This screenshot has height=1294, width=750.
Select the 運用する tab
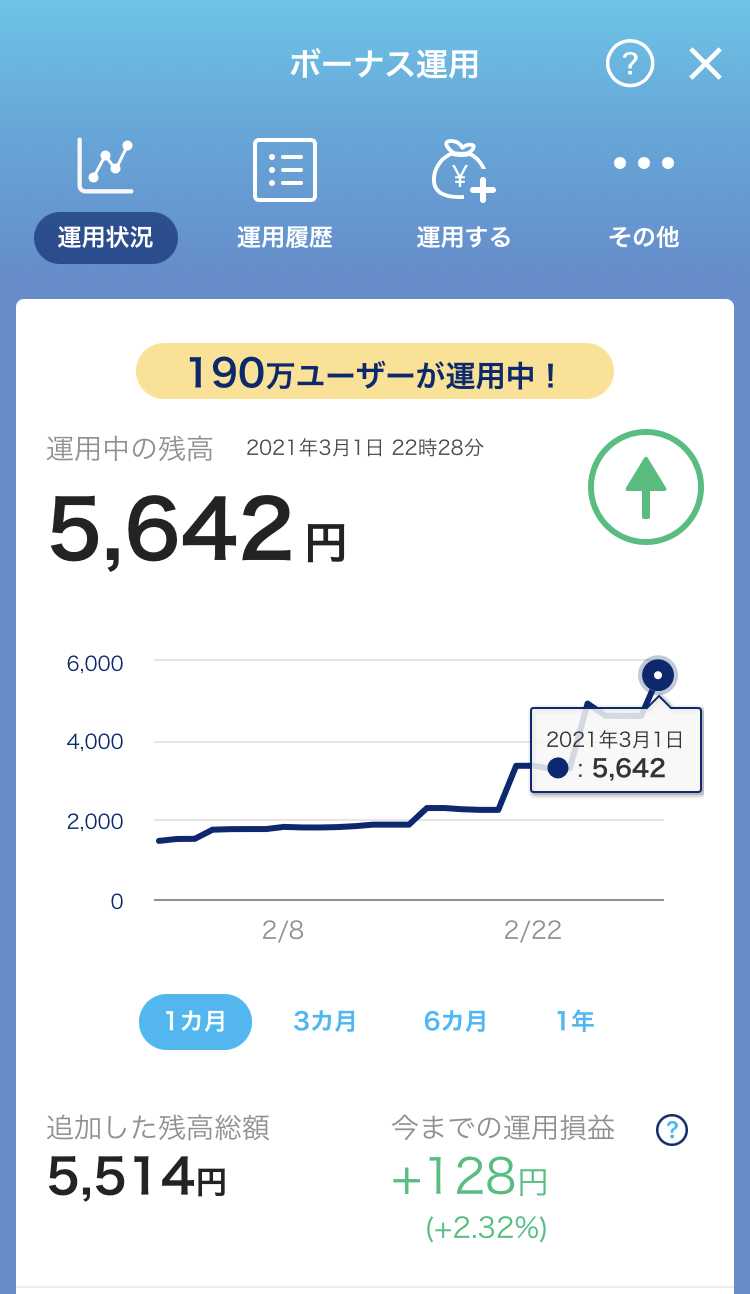[463, 195]
